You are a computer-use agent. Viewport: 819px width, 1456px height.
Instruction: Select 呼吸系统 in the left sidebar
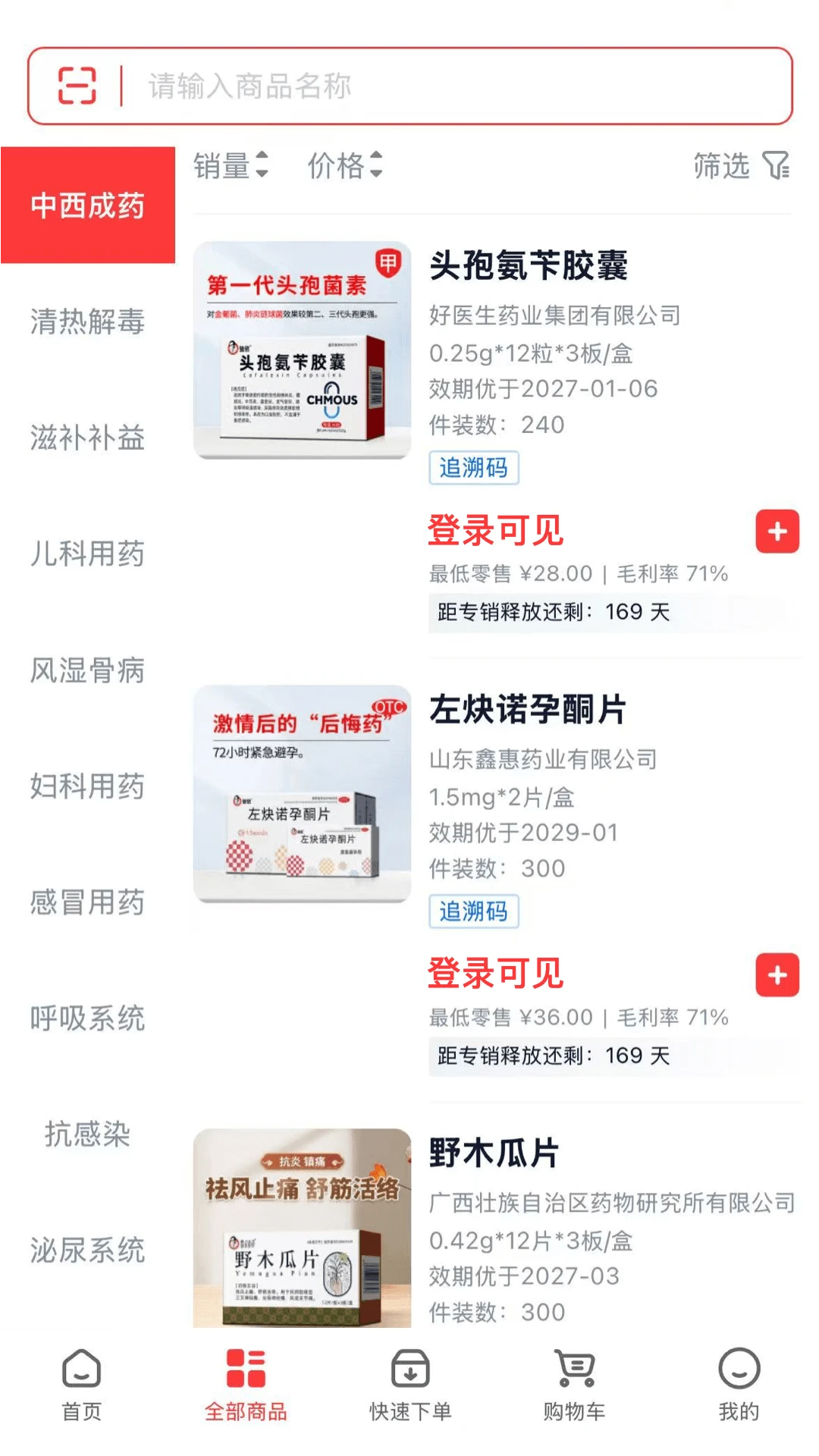pos(87,1015)
